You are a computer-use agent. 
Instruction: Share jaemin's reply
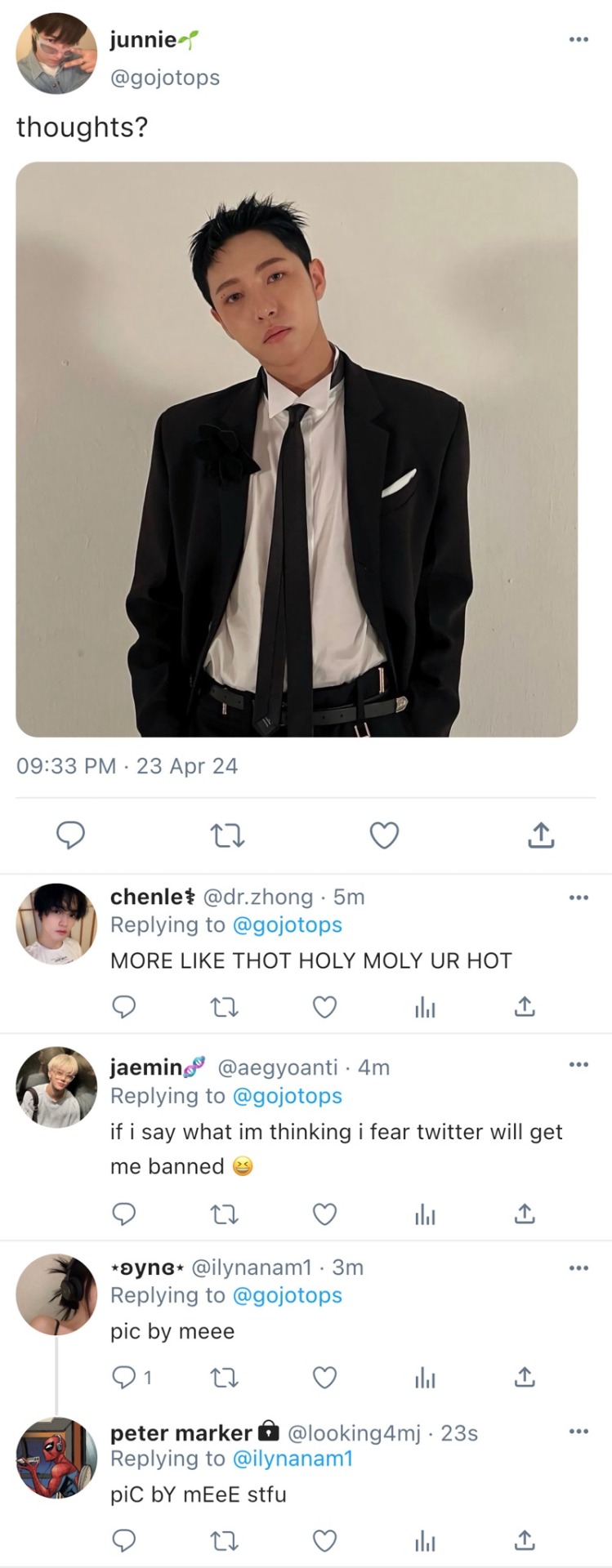pyautogui.click(x=525, y=1214)
